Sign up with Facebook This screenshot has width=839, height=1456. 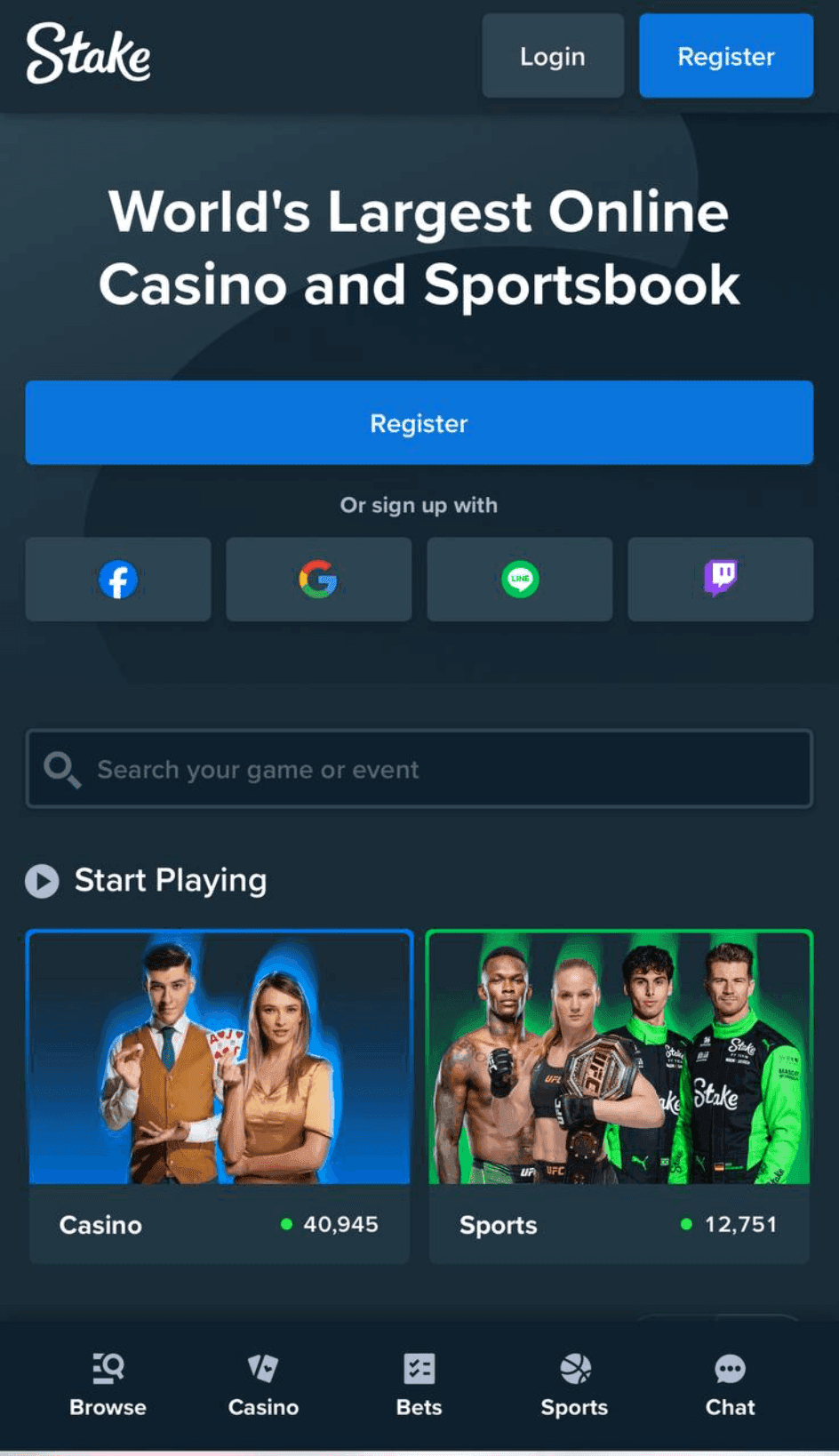117,580
